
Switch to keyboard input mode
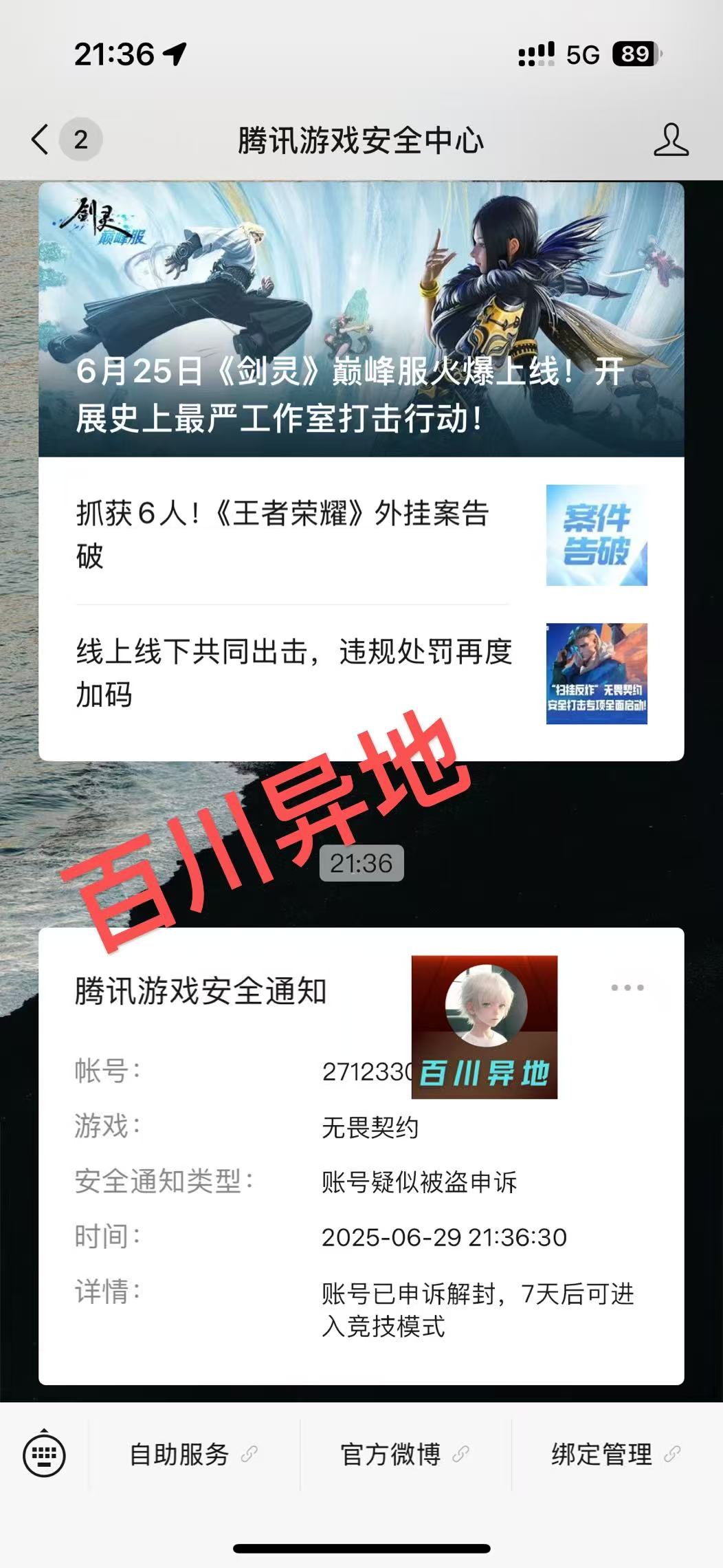(x=45, y=1453)
